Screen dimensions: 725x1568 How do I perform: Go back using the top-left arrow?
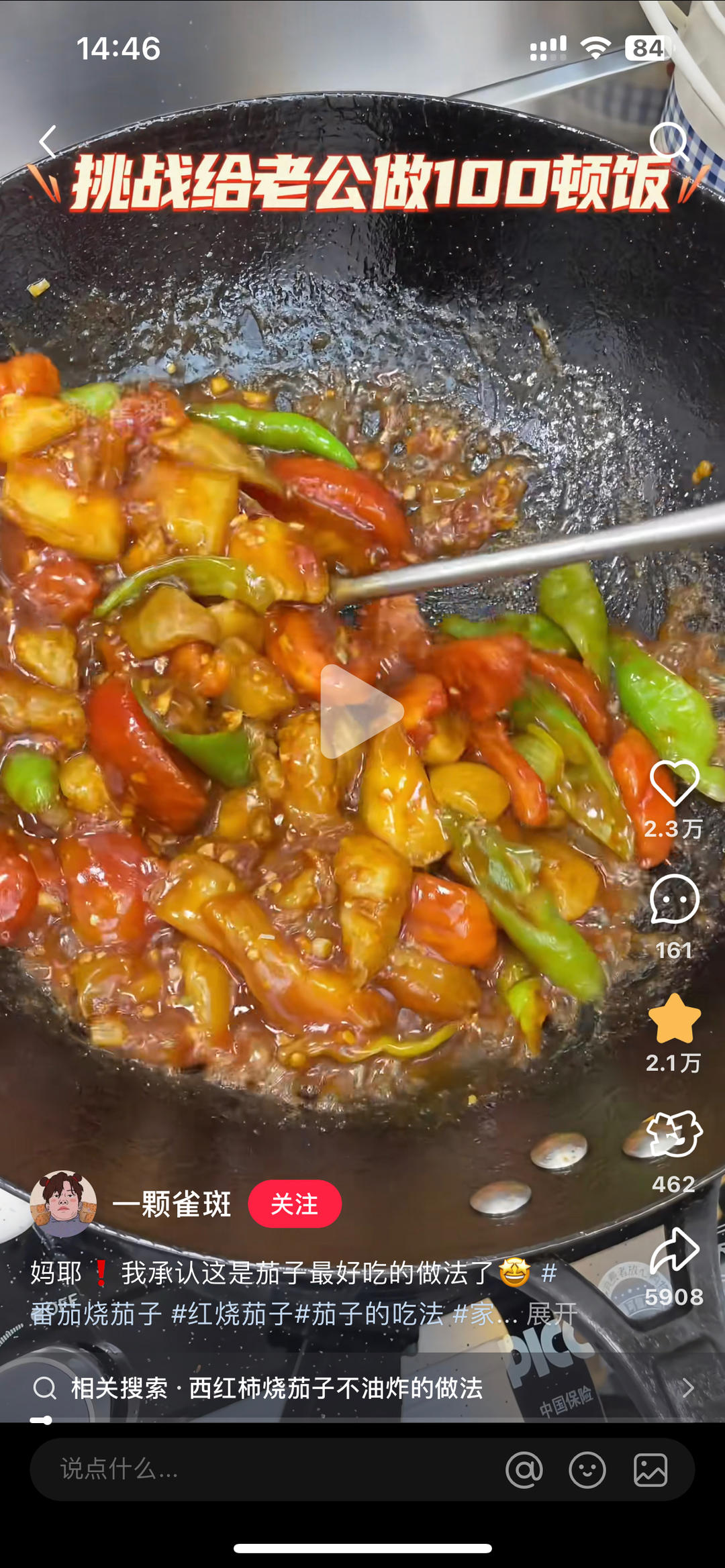[47, 142]
